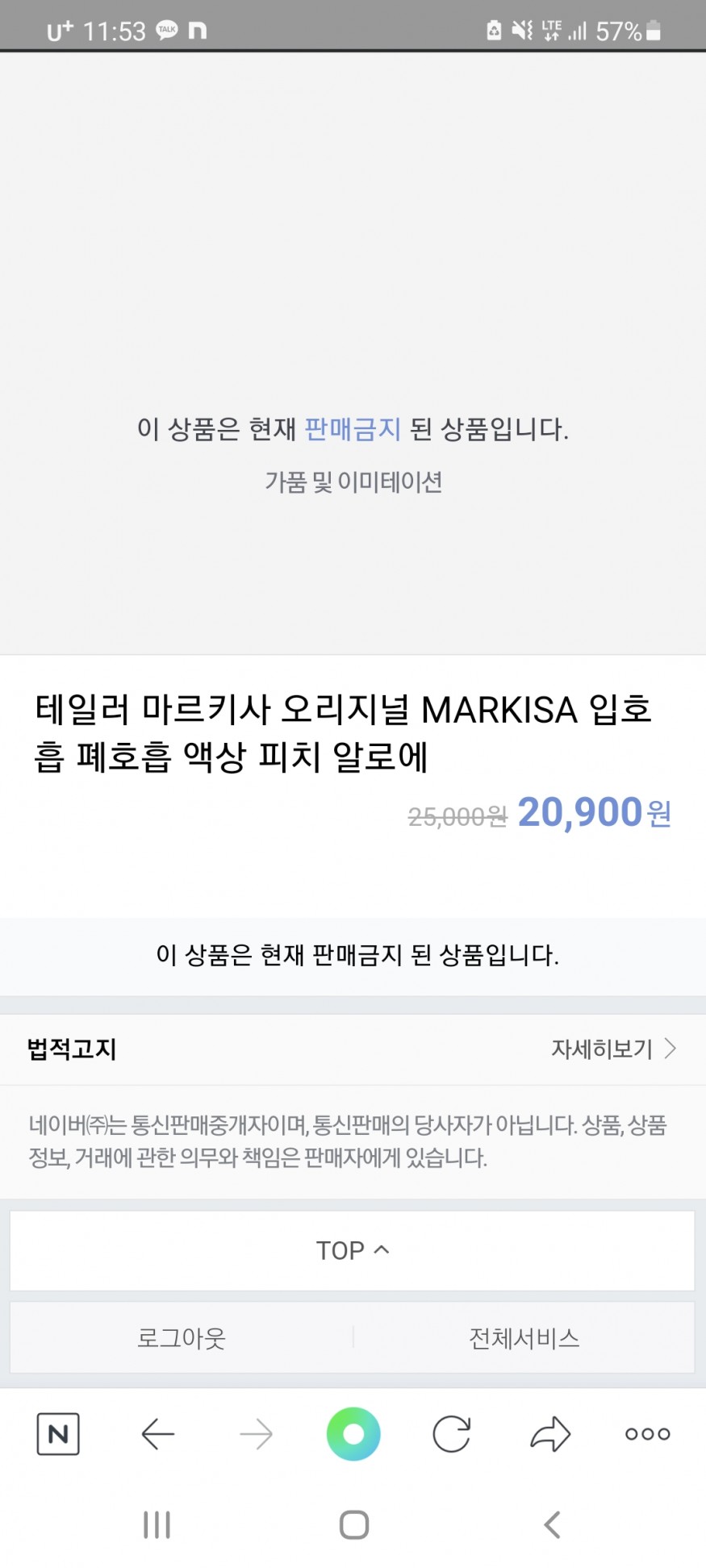Image resolution: width=706 pixels, height=1568 pixels.
Task: Reload the current page
Action: 452,1433
